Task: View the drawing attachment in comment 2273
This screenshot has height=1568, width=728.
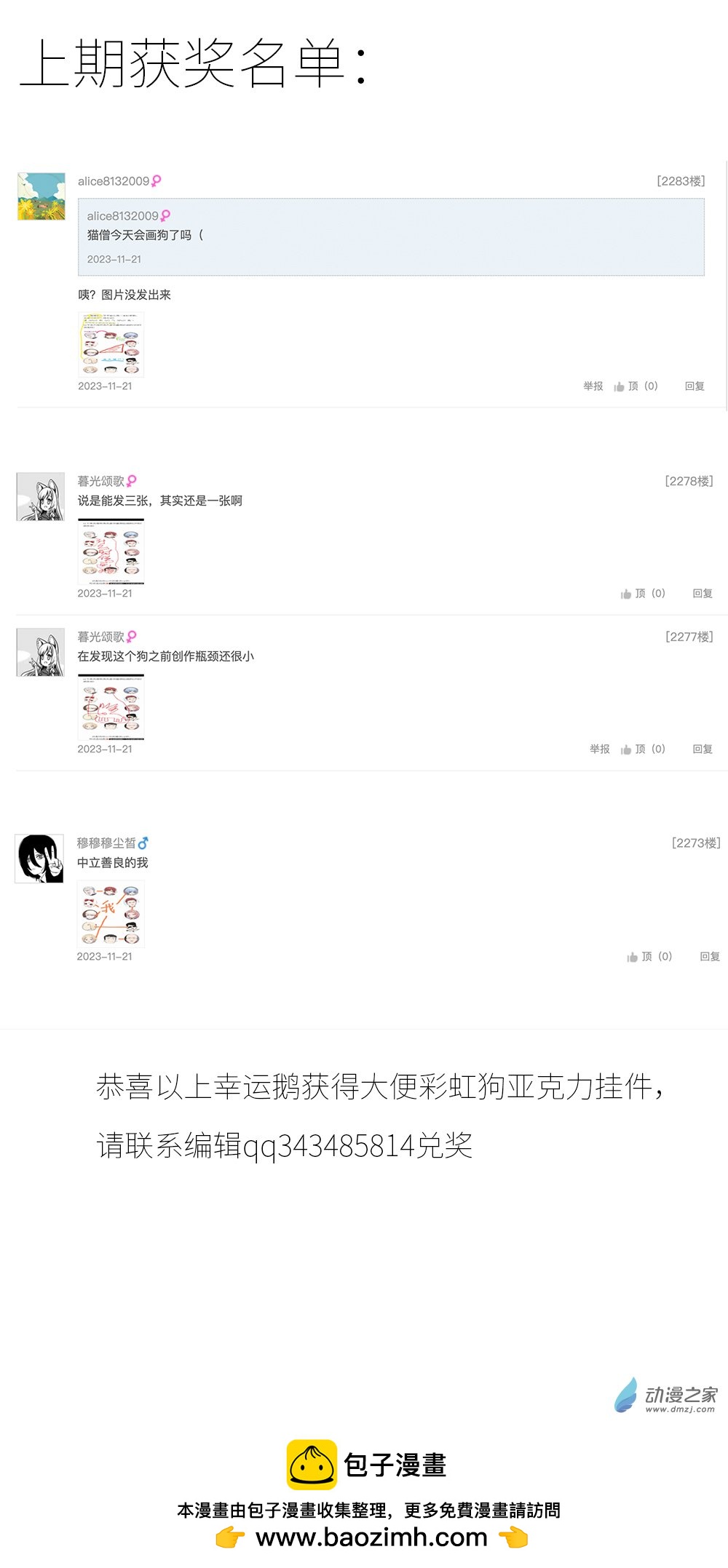Action: click(x=111, y=913)
